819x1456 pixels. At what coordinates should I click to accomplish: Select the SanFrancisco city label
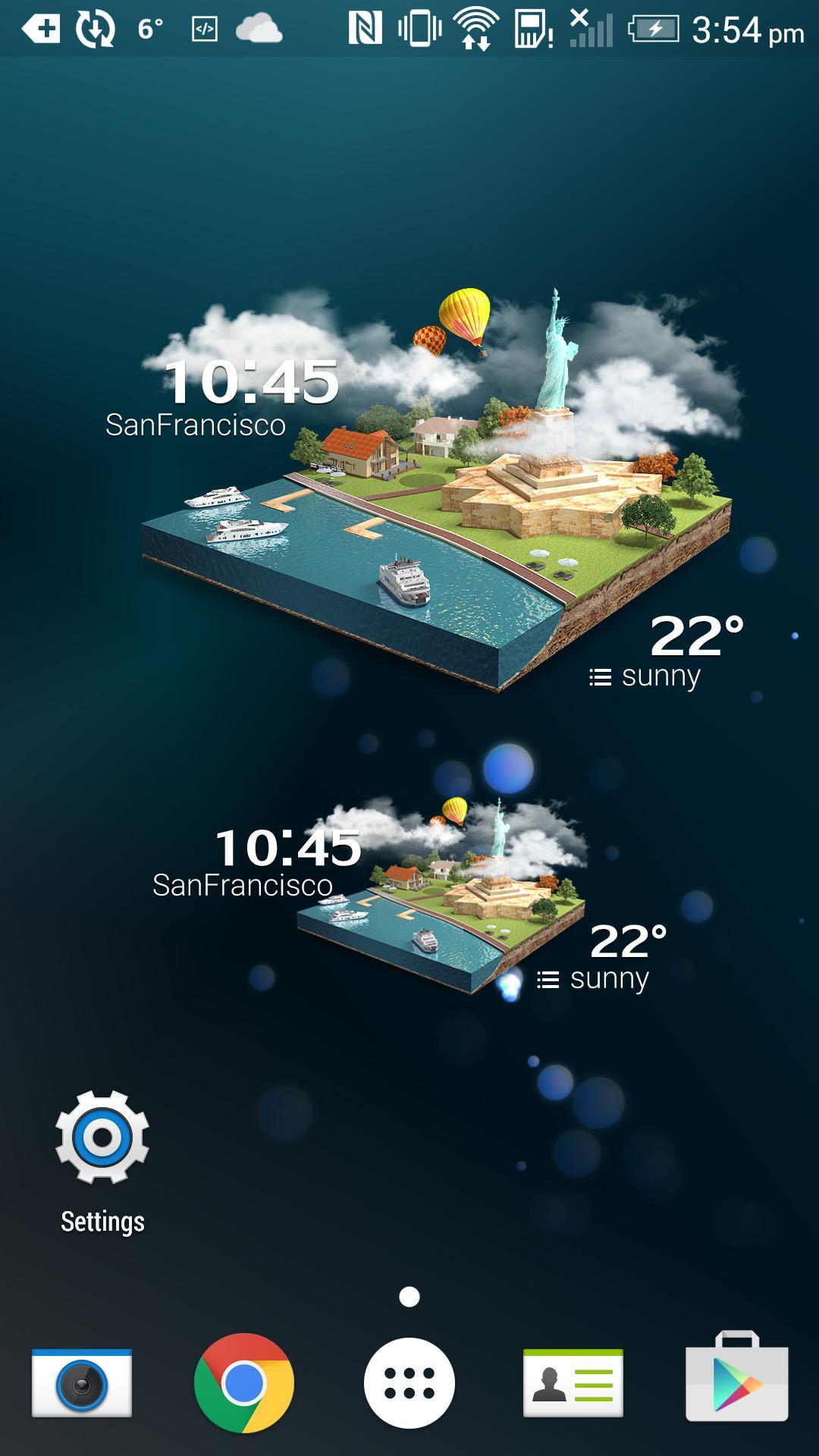pyautogui.click(x=194, y=426)
